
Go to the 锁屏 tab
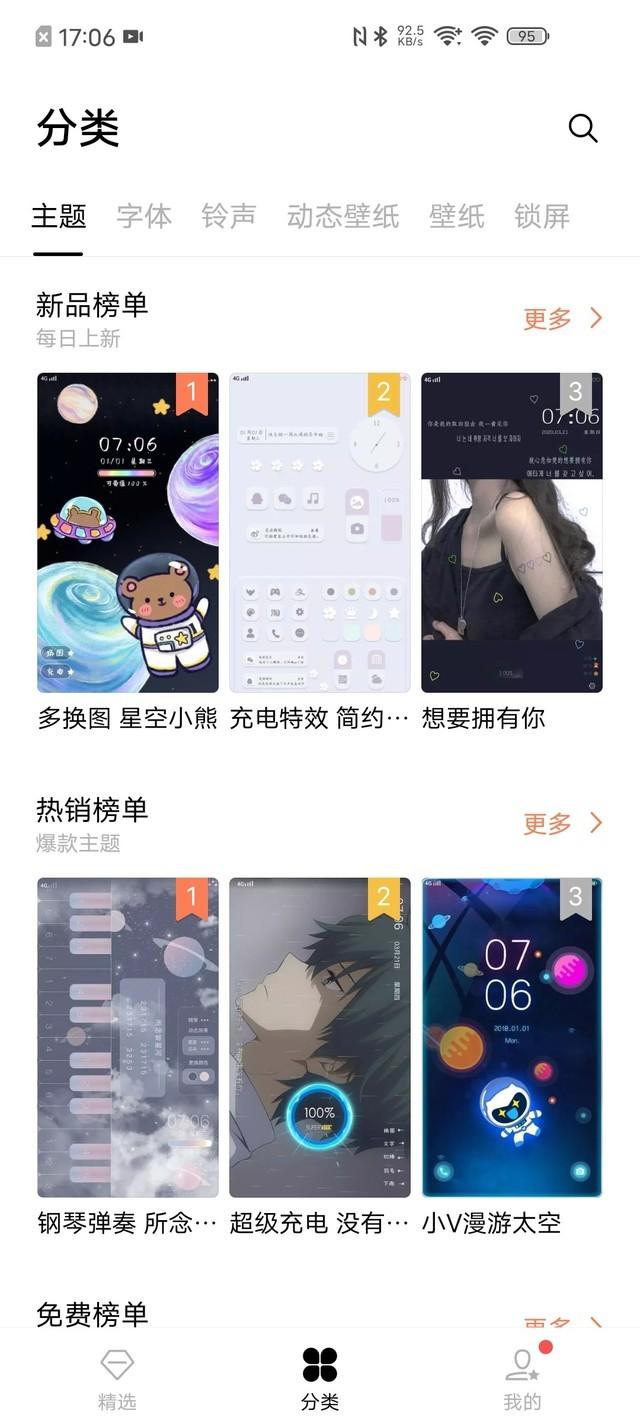pyautogui.click(x=542, y=216)
